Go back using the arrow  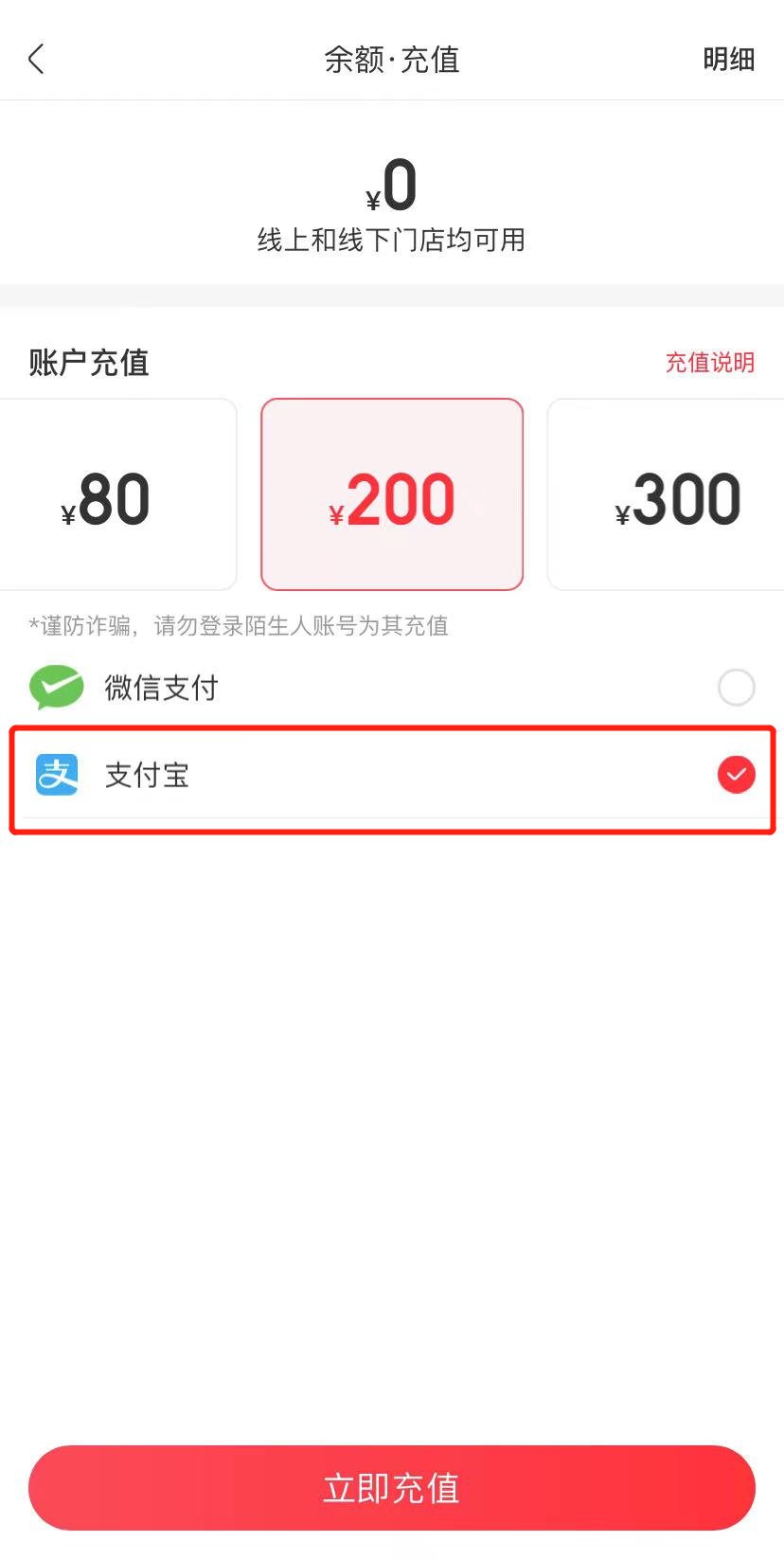[36, 60]
